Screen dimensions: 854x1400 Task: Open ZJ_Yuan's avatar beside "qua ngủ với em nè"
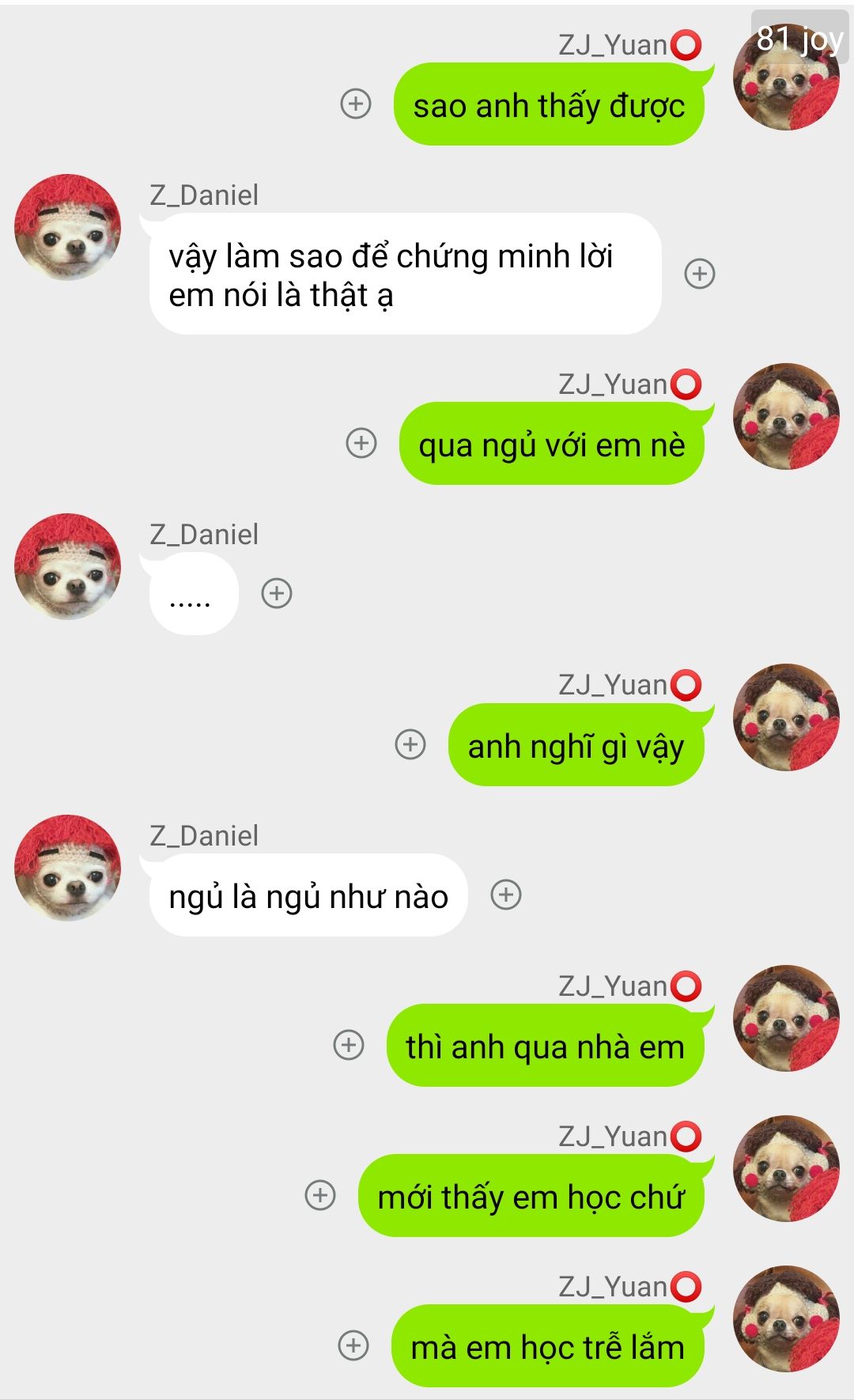click(x=786, y=416)
